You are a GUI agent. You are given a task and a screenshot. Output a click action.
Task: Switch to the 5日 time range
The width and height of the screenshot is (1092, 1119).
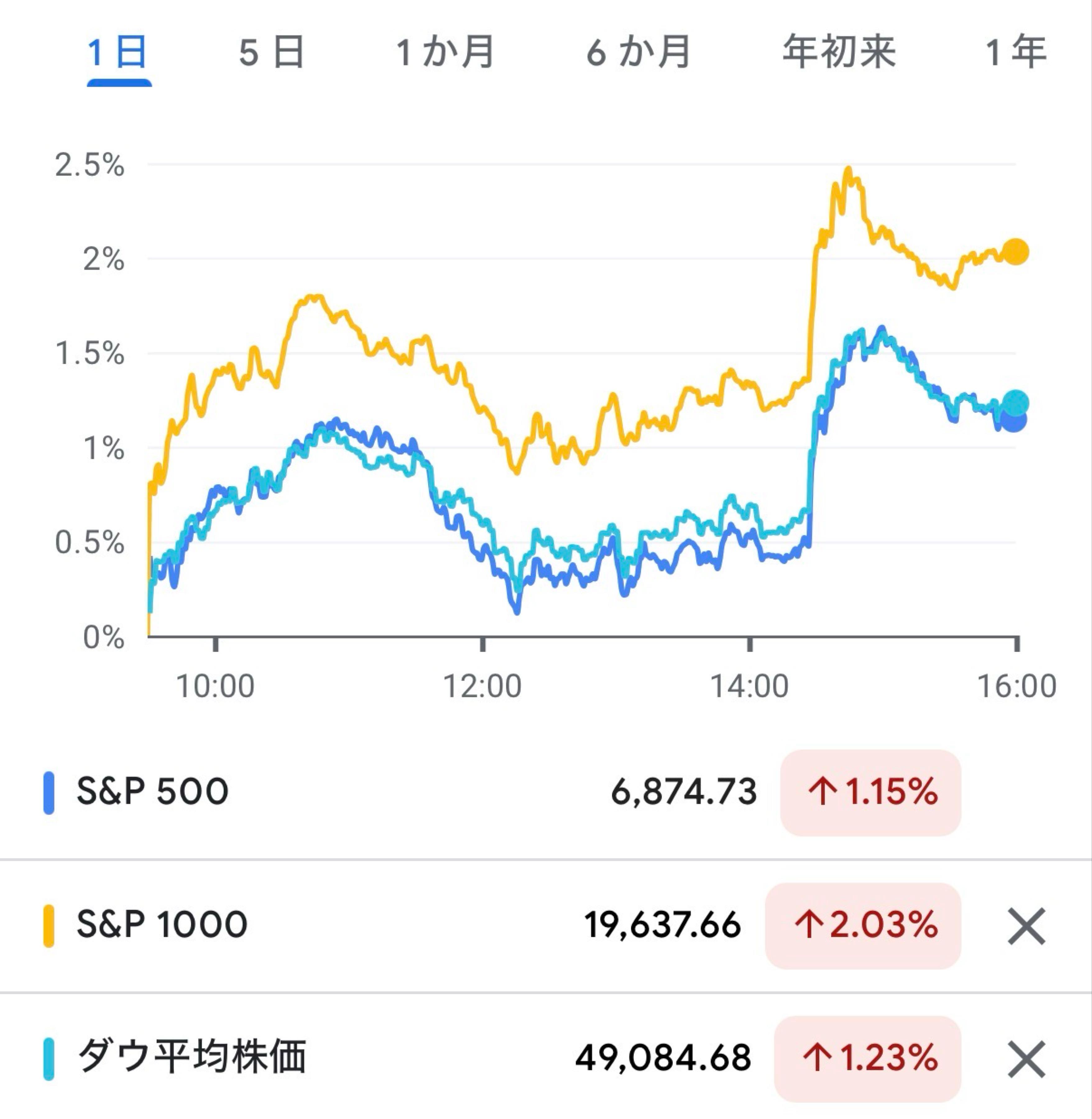pos(269,50)
